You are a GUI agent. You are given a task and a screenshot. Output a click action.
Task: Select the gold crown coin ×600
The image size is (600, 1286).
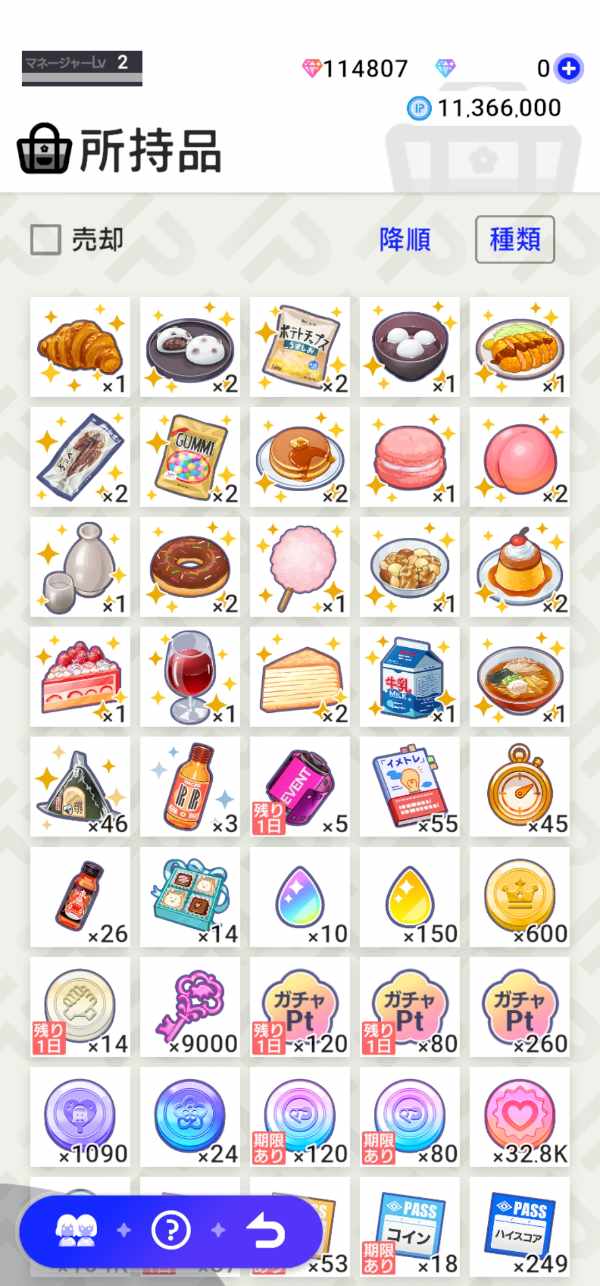coord(520,896)
